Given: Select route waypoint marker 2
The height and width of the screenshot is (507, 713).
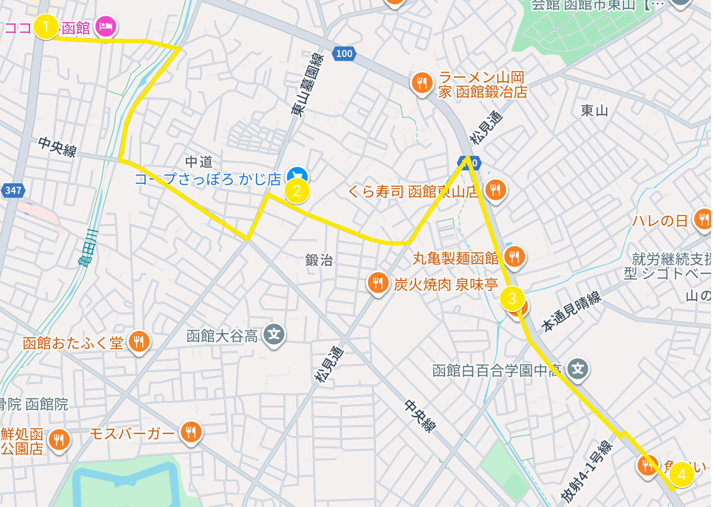Looking at the screenshot, I should click(x=296, y=191).
